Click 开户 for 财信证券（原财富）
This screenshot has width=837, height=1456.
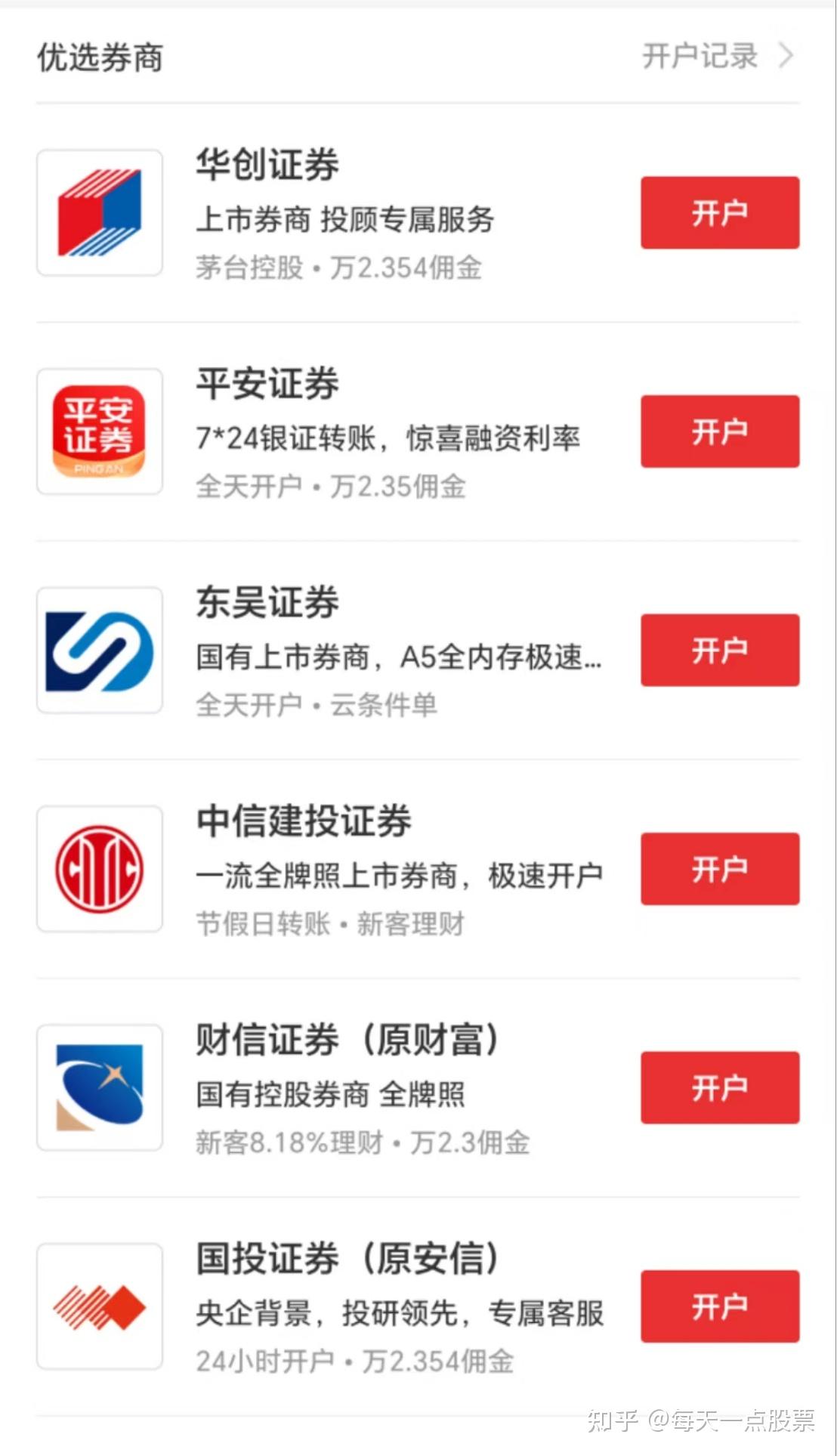click(x=719, y=1087)
